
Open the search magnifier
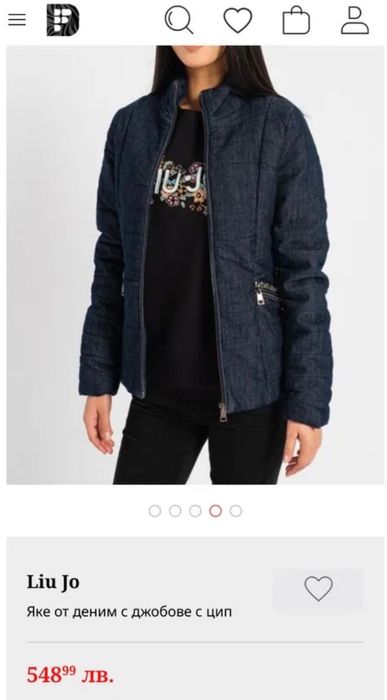tap(179, 21)
